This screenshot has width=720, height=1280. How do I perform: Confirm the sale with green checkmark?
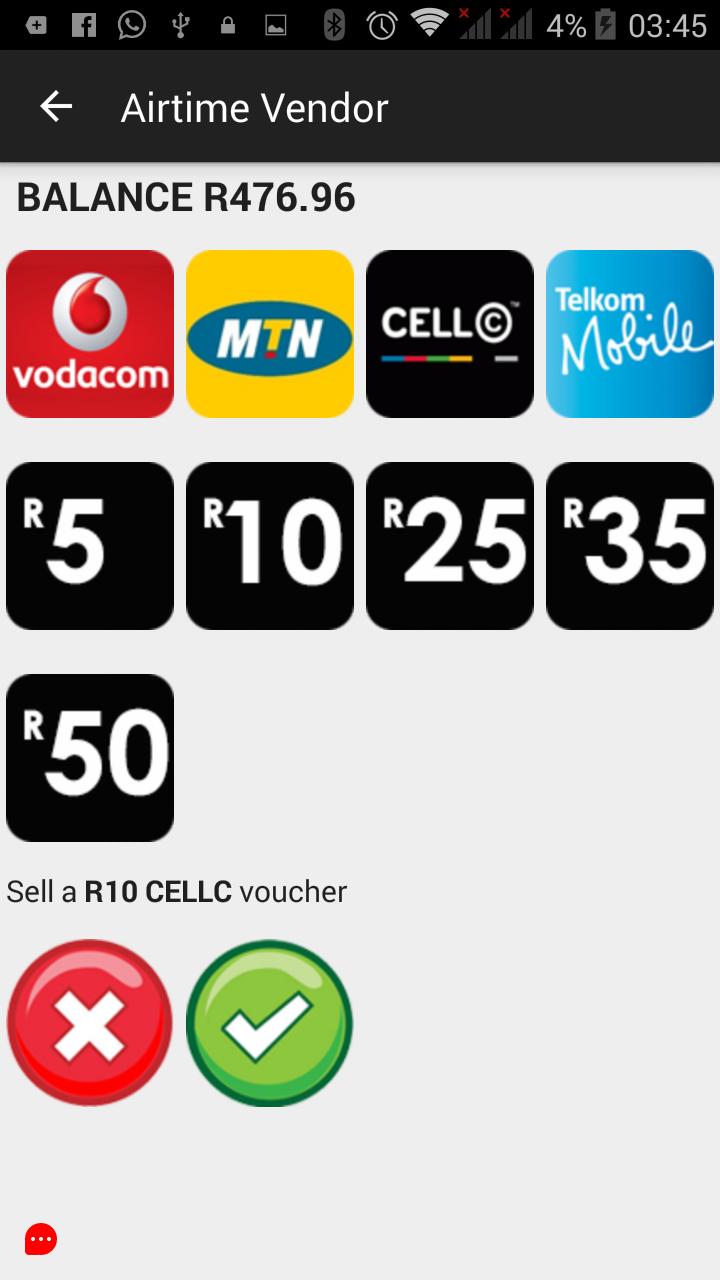pos(270,1022)
